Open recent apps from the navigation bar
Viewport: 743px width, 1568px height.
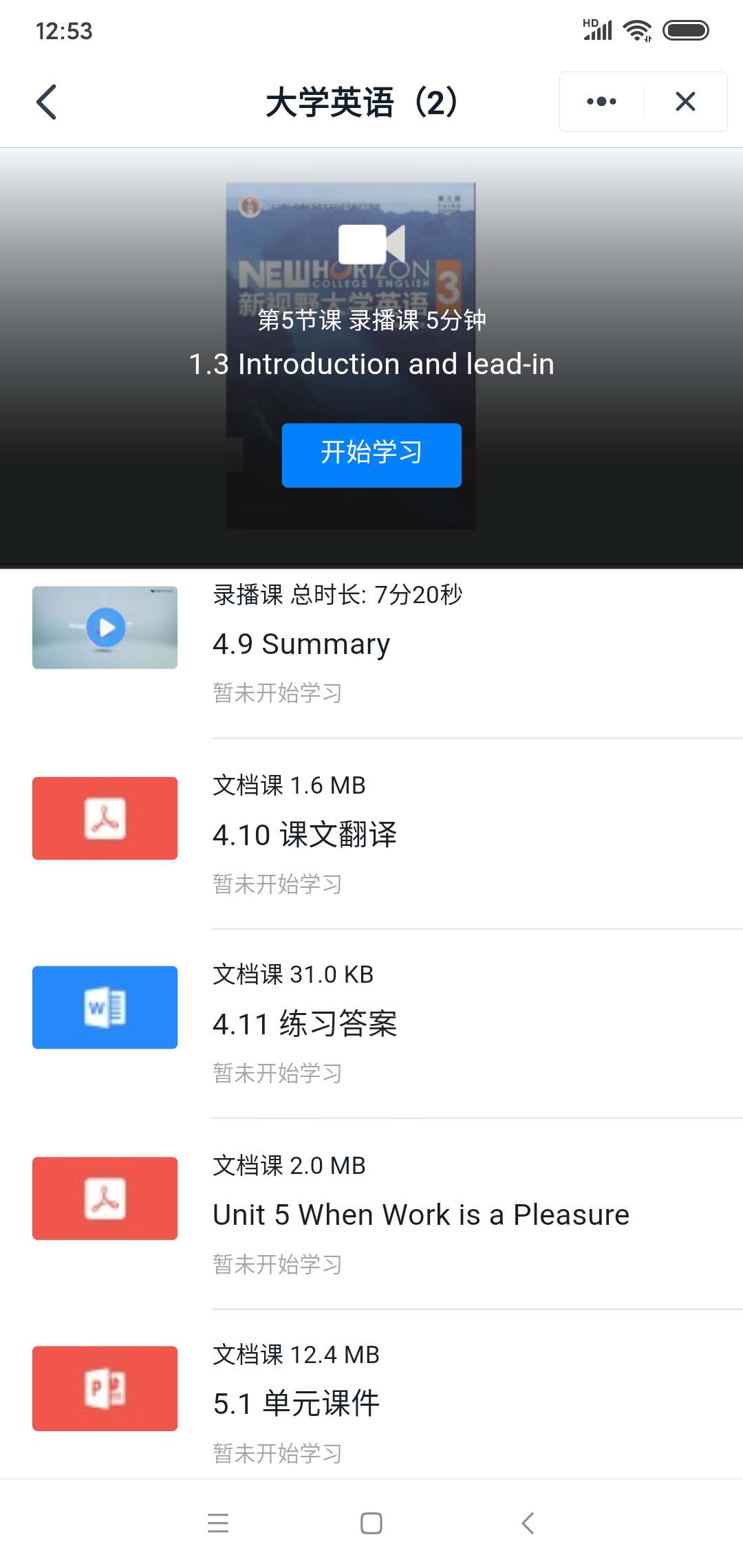218,1523
